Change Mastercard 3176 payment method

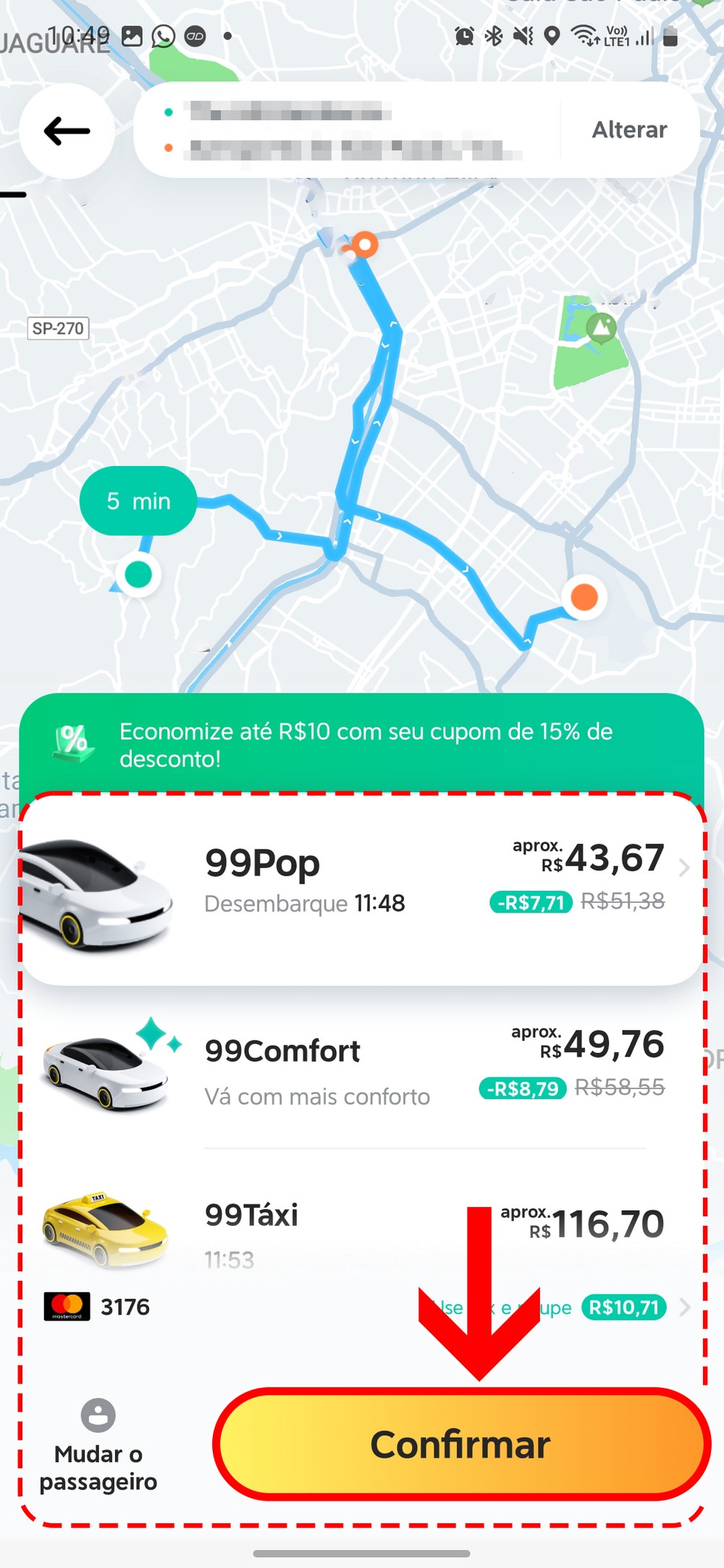point(98,1307)
